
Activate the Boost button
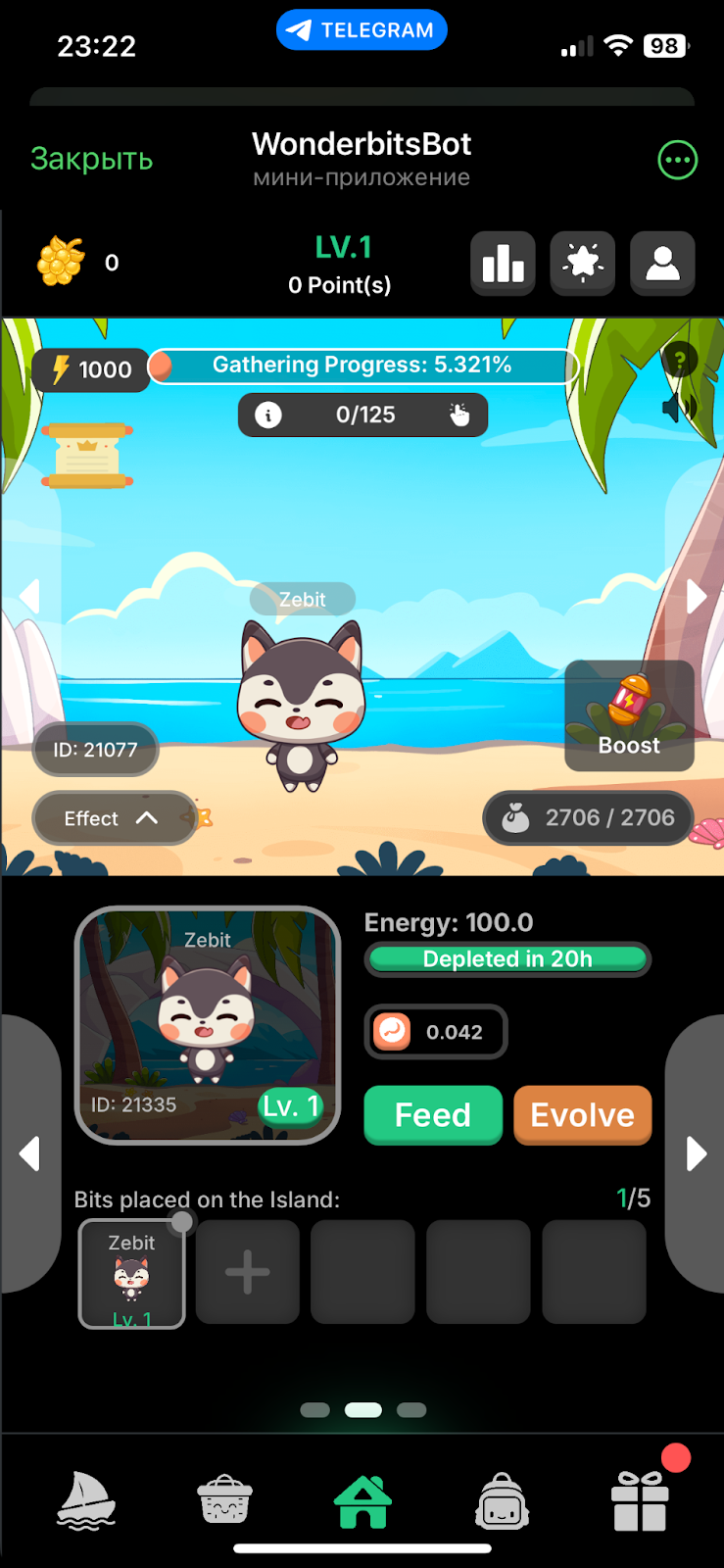point(629,715)
